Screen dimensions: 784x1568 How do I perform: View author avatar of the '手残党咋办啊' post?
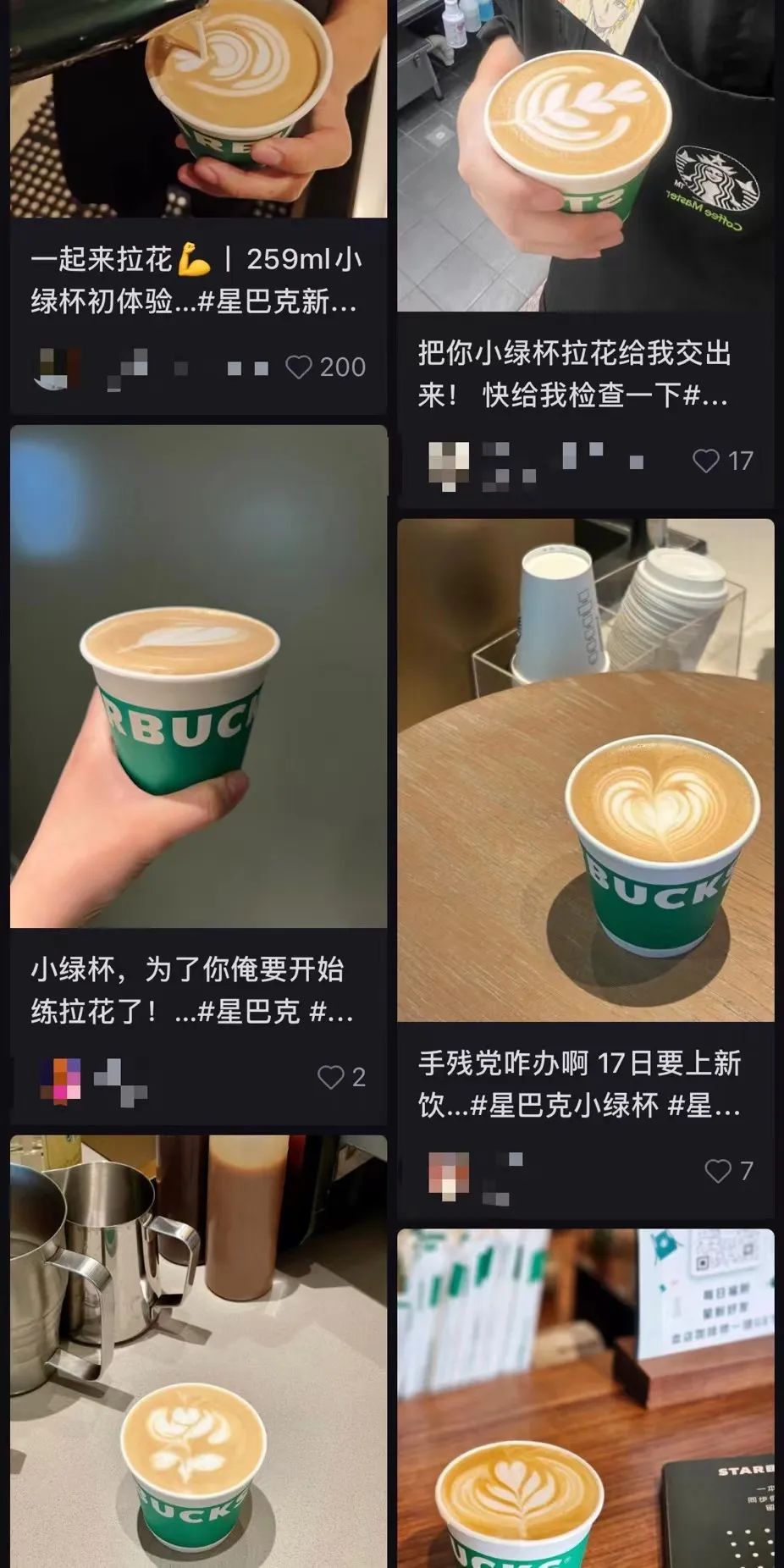(449, 1173)
